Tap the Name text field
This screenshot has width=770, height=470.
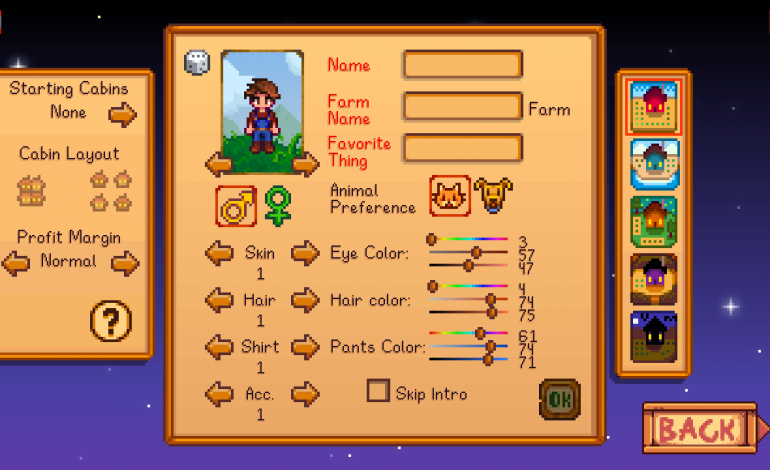coord(462,65)
